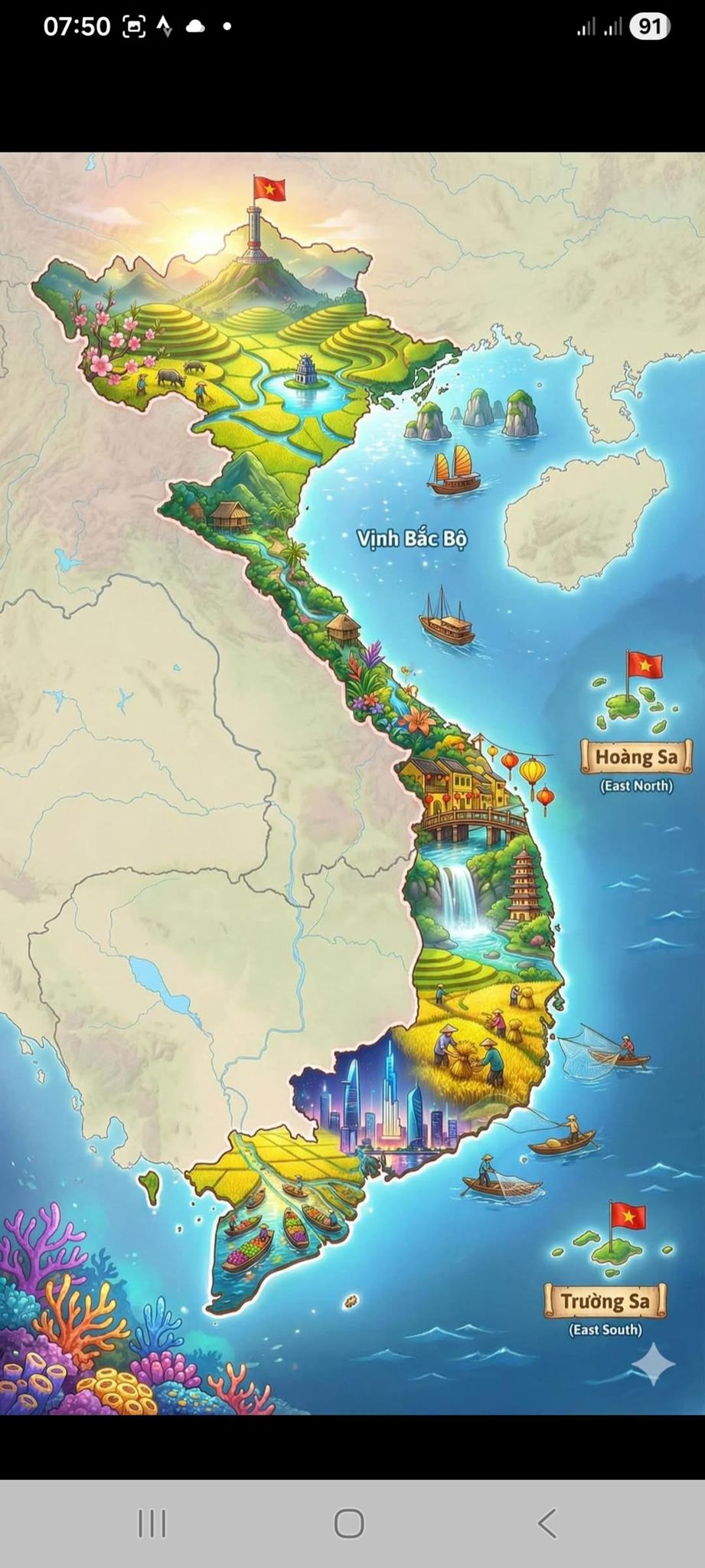This screenshot has height=1568, width=705.
Task: Go back using the navigation bar's back arrow
Action: pyautogui.click(x=547, y=1524)
